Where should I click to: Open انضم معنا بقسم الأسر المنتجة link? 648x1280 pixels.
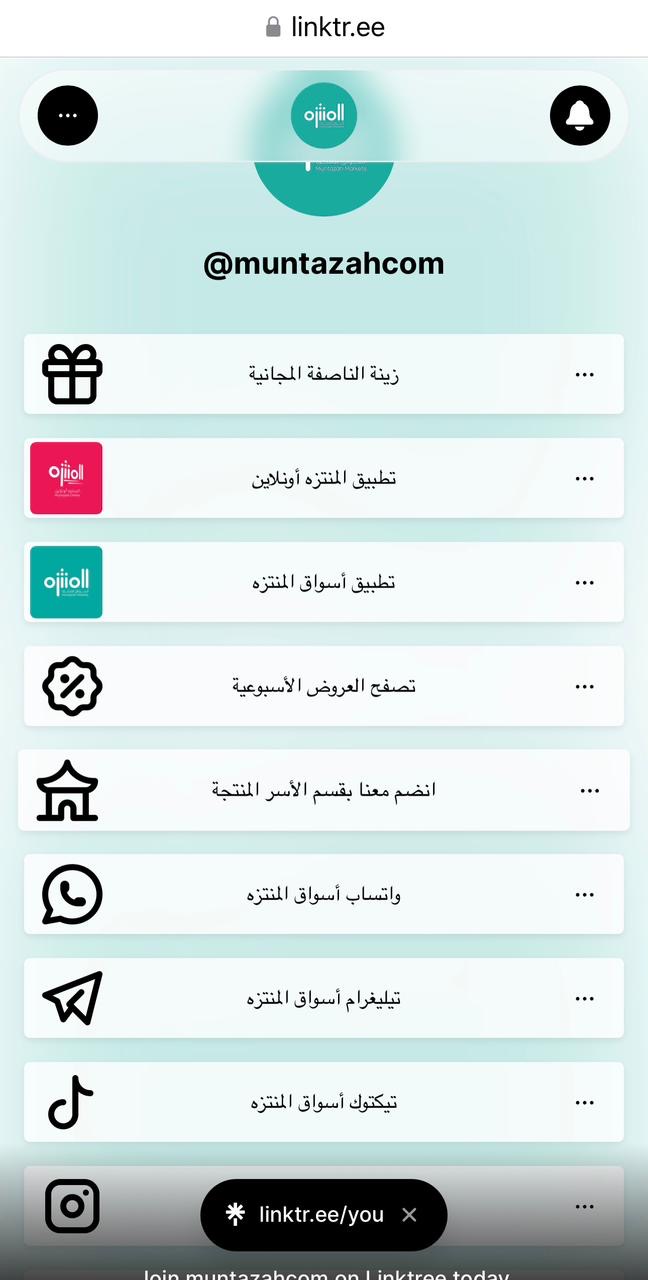tap(323, 790)
